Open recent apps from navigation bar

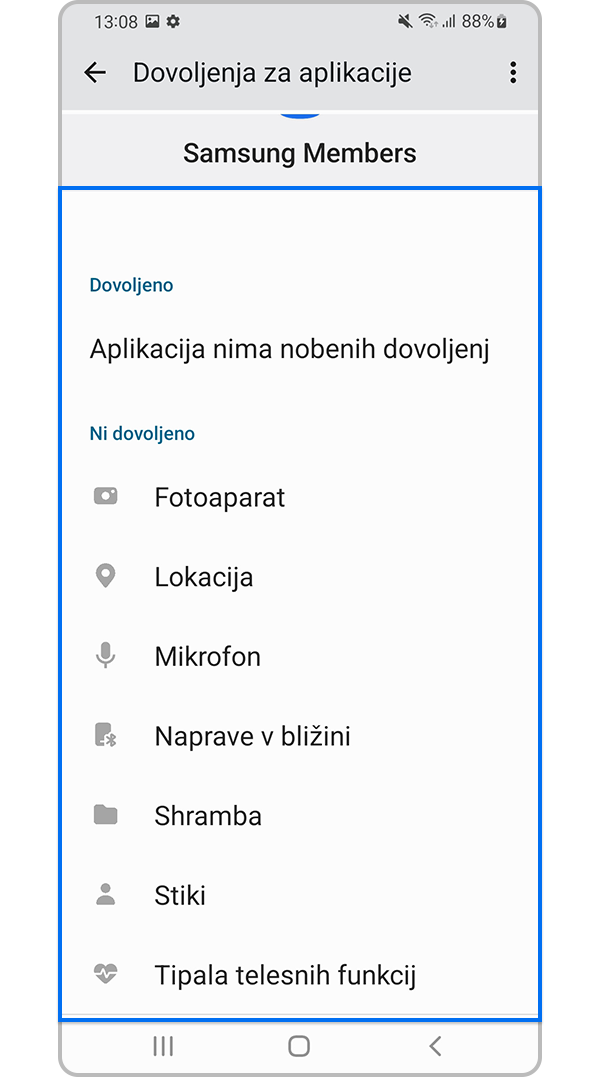pos(163,1046)
